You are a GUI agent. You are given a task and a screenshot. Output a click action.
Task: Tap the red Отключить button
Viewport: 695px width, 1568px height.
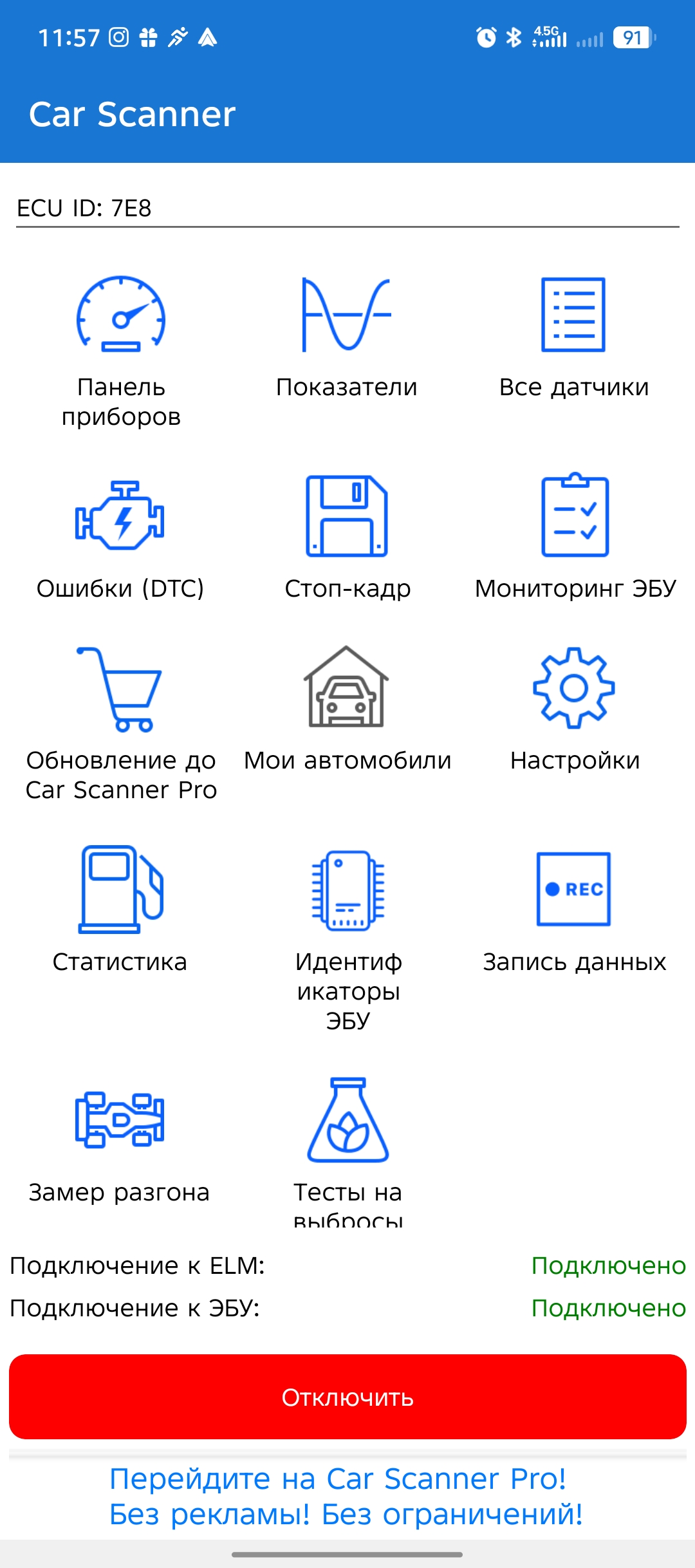(347, 1397)
